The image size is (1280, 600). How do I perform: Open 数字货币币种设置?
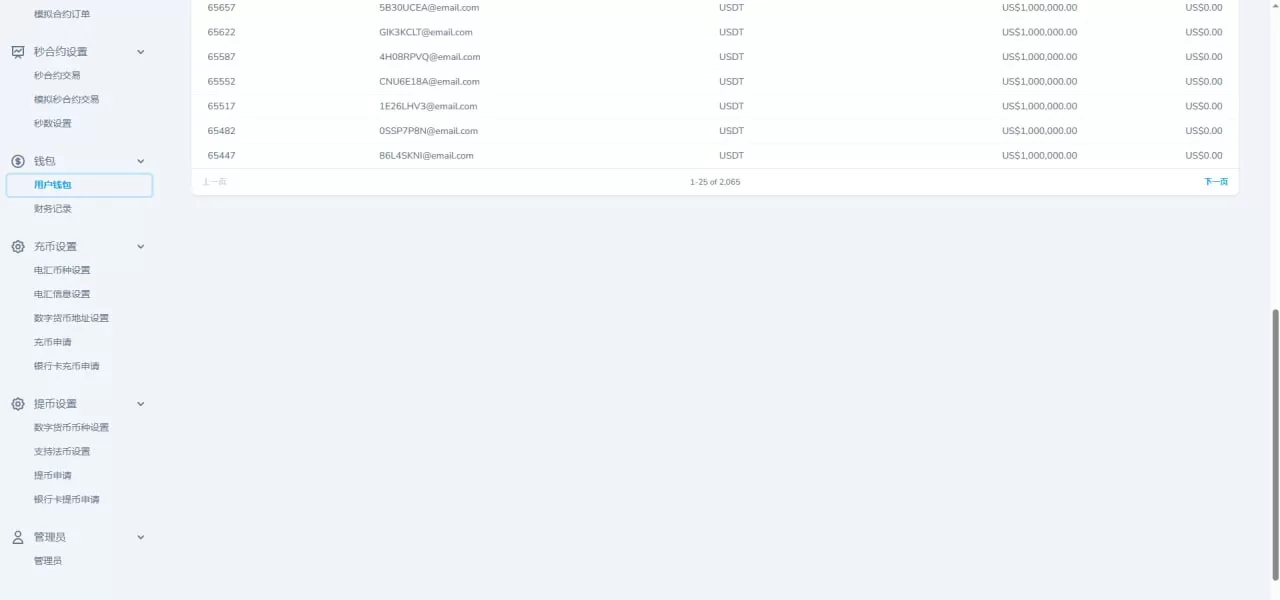71,427
